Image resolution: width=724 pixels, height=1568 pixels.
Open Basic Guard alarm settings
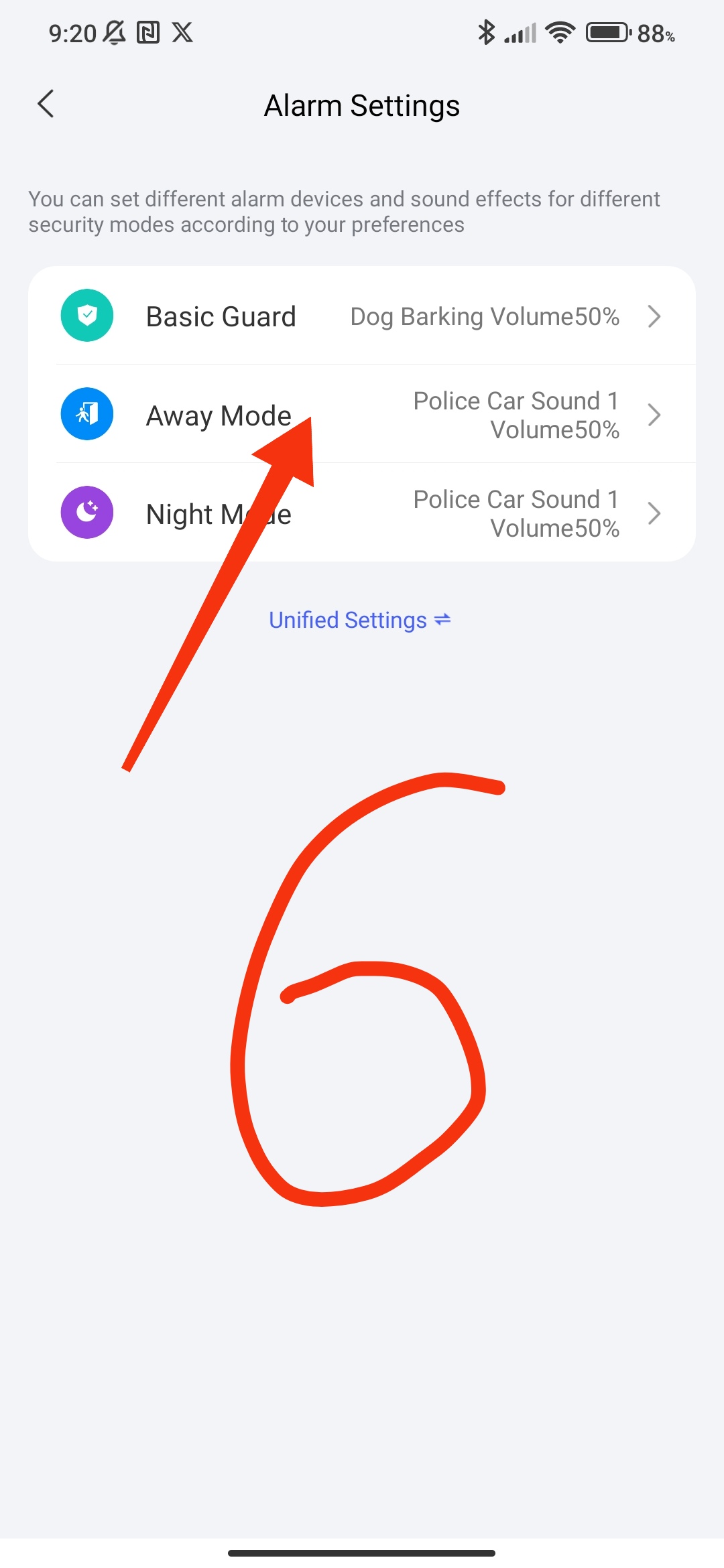(x=362, y=316)
